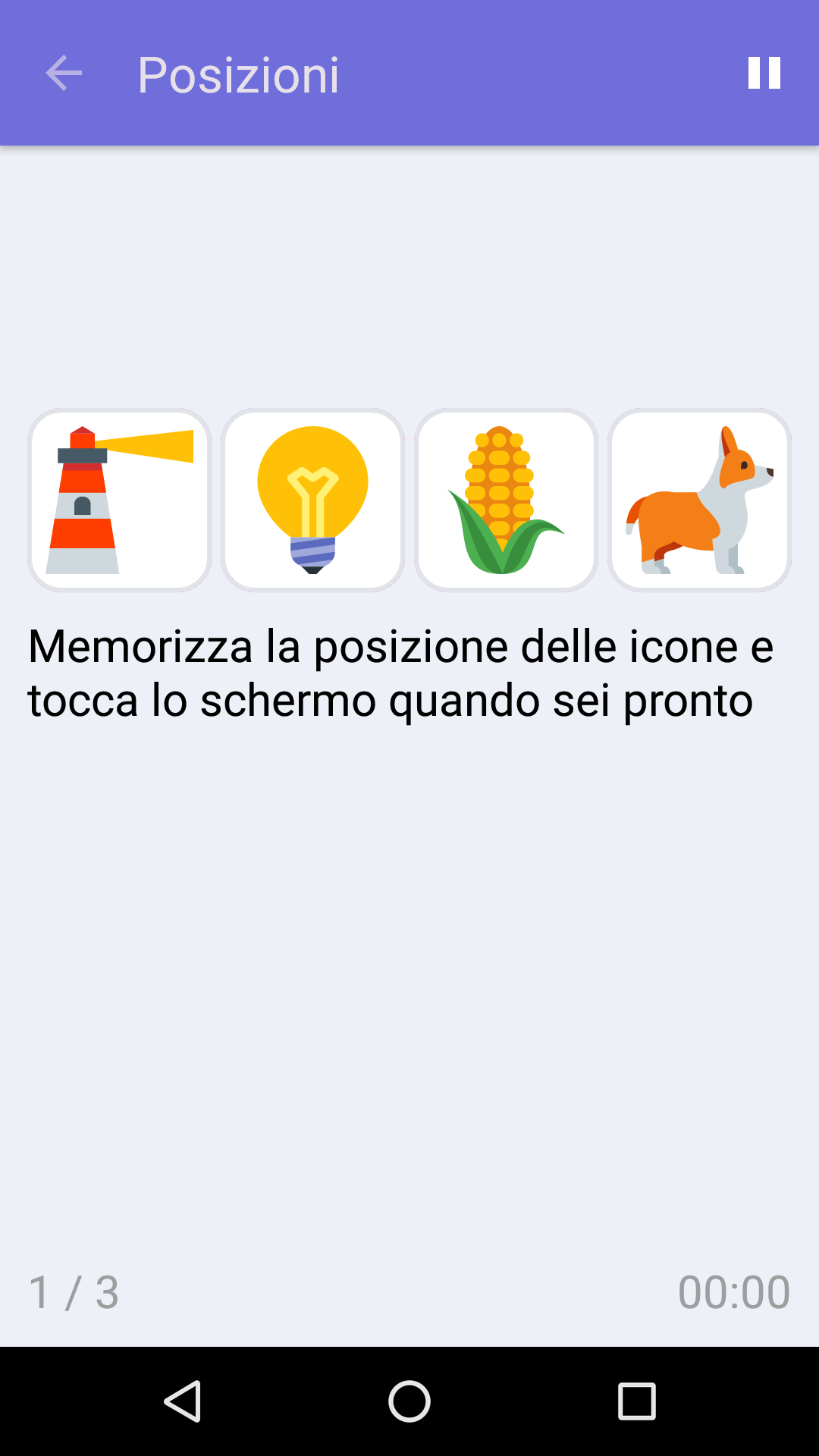Tap the Posizioni title text

238,74
